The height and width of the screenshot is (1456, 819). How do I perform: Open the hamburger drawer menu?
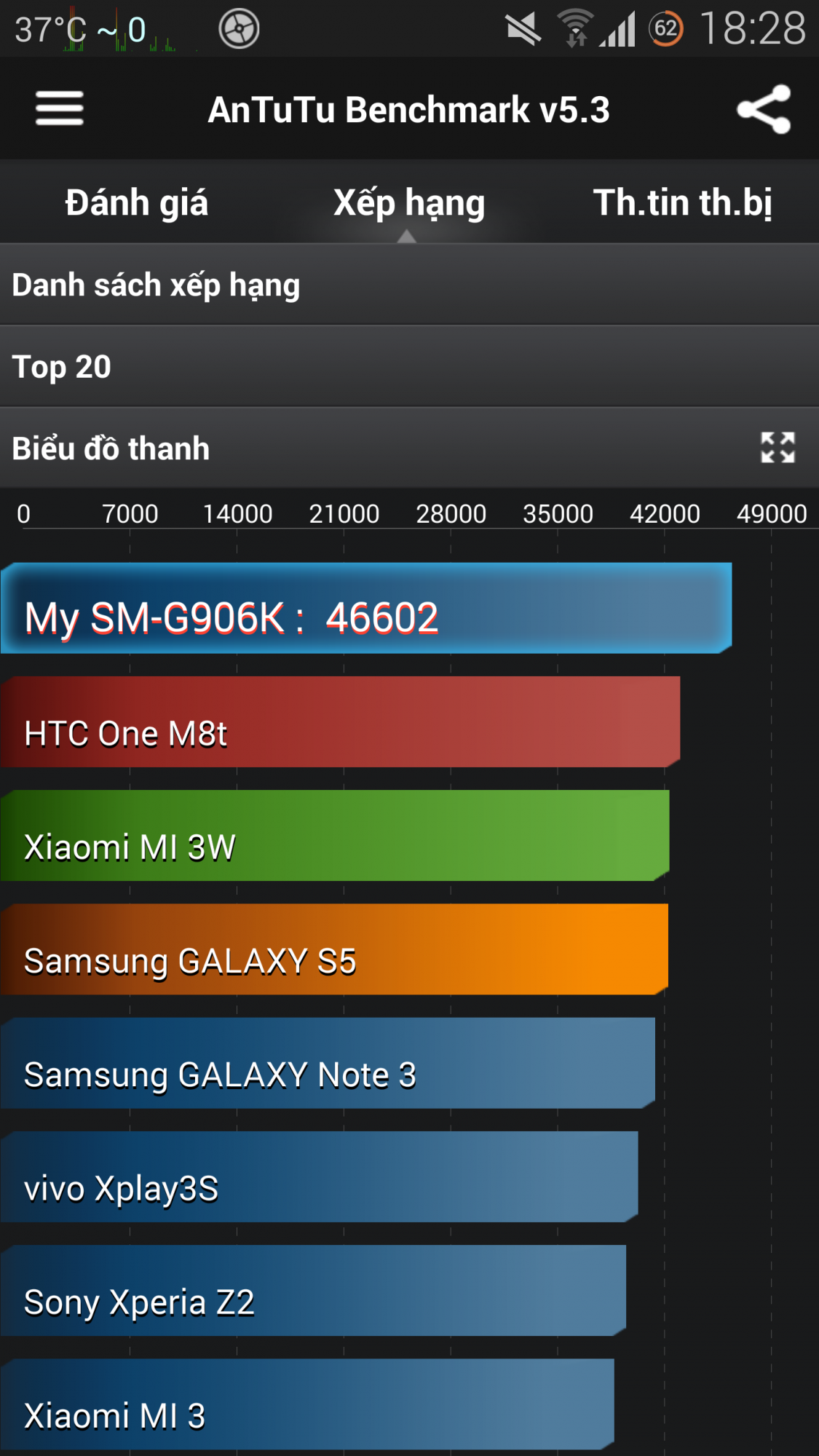pos(60,108)
